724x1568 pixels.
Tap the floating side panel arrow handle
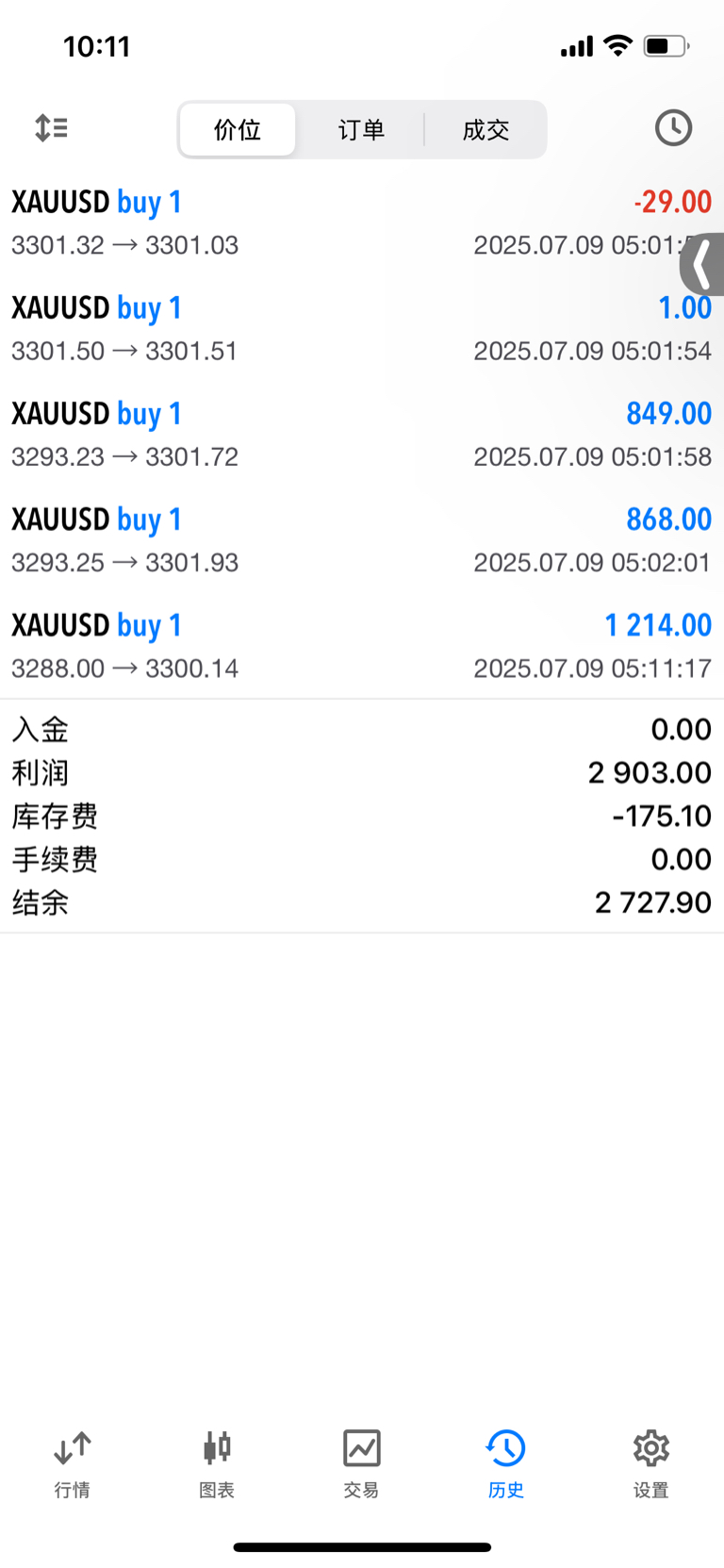point(703,265)
